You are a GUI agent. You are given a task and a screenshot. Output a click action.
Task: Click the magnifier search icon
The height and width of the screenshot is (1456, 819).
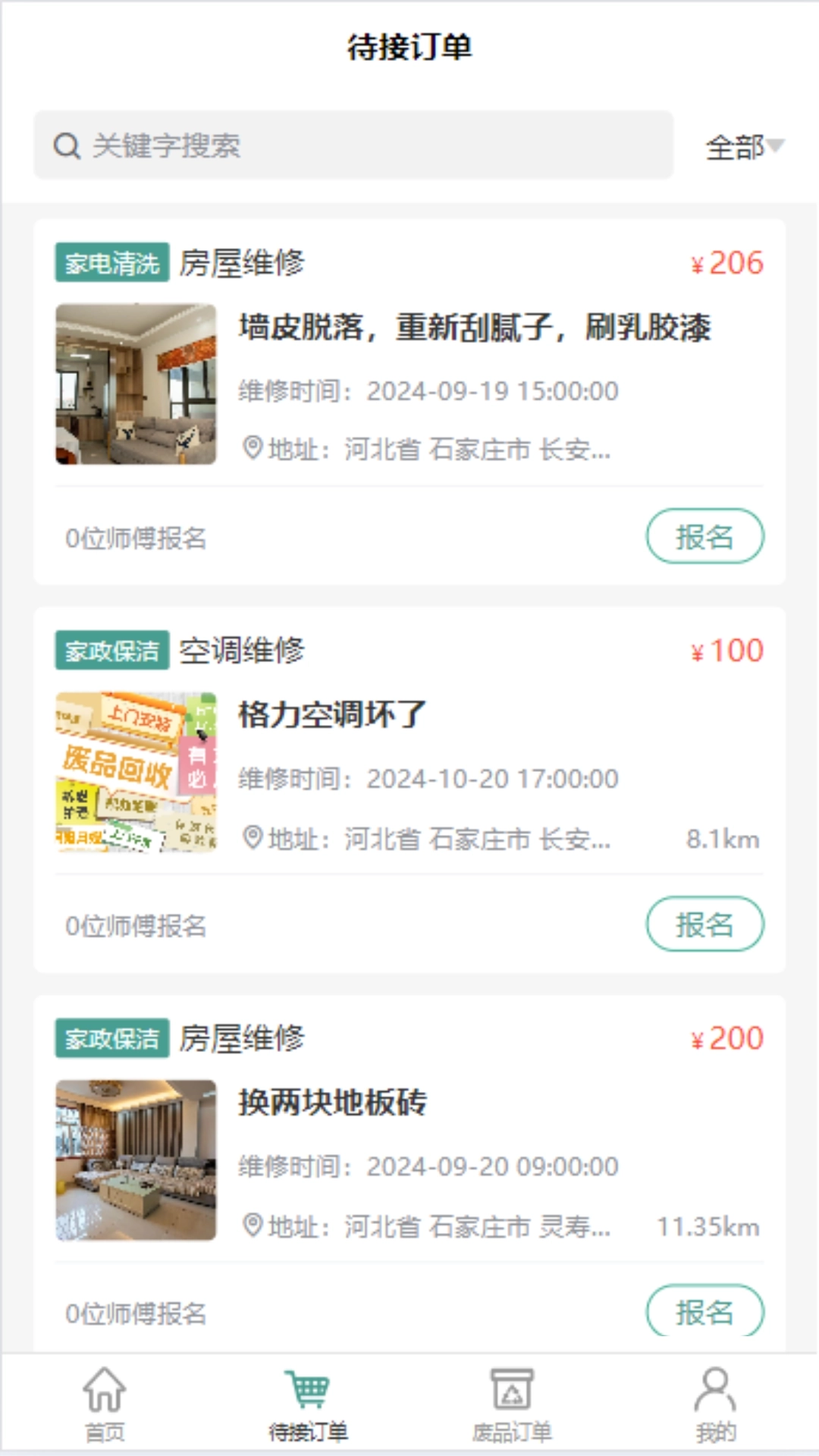(x=67, y=146)
